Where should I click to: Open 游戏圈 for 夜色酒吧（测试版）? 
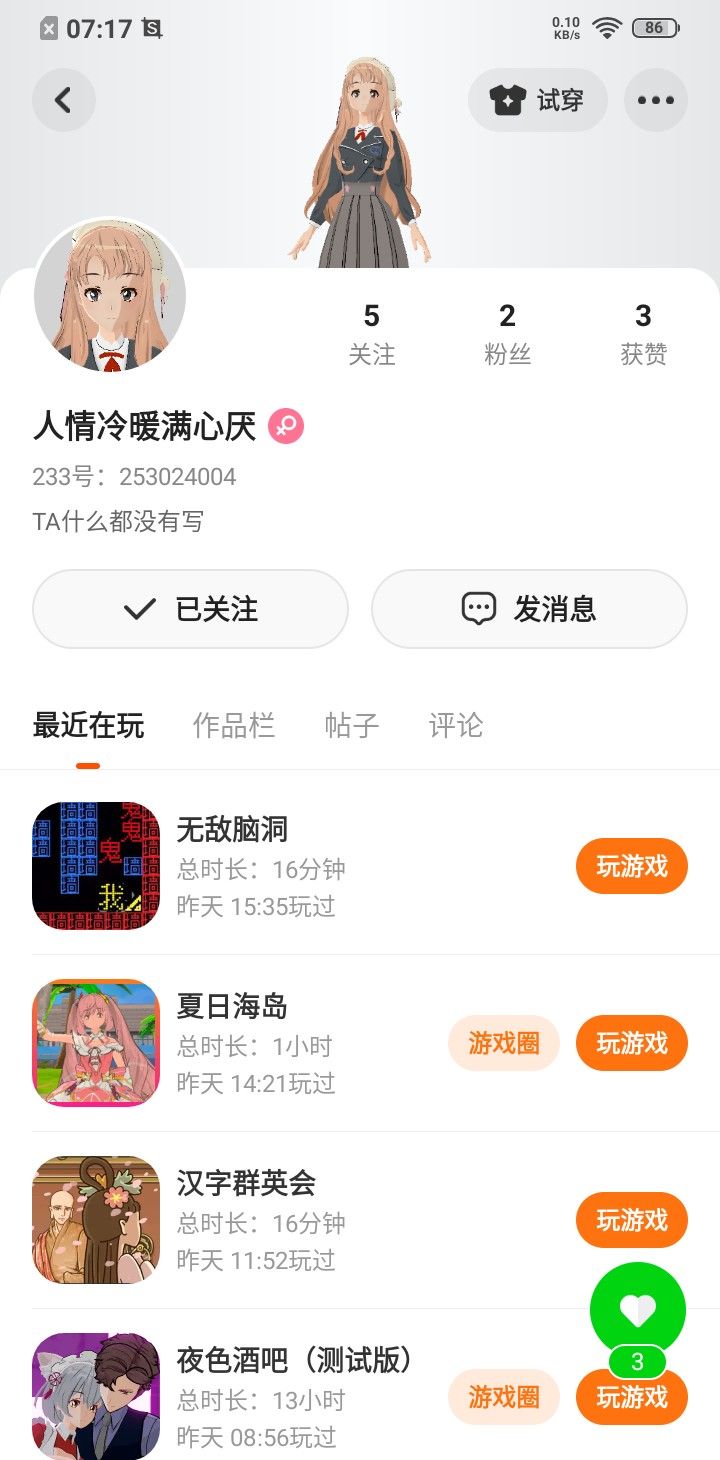click(503, 1397)
